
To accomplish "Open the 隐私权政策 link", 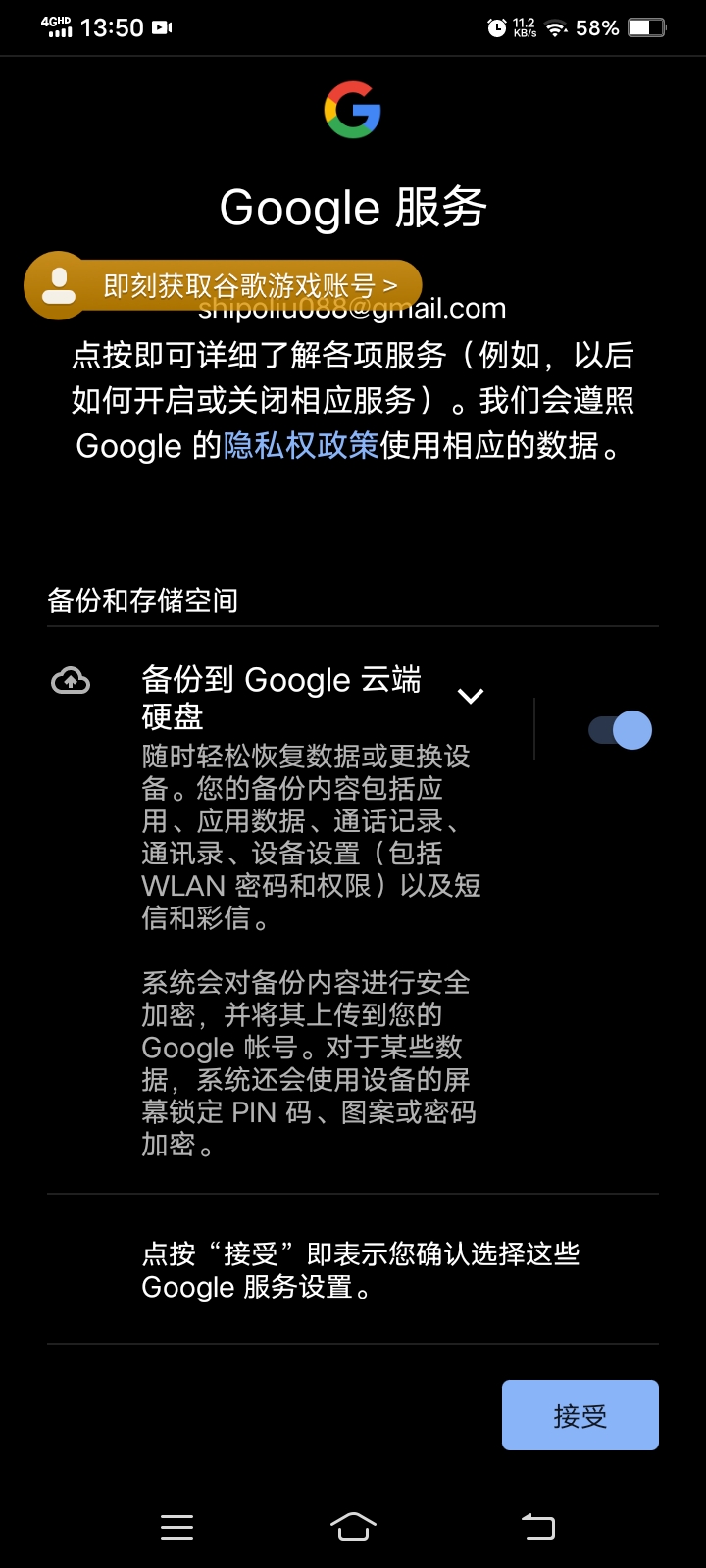I will click(x=300, y=446).
